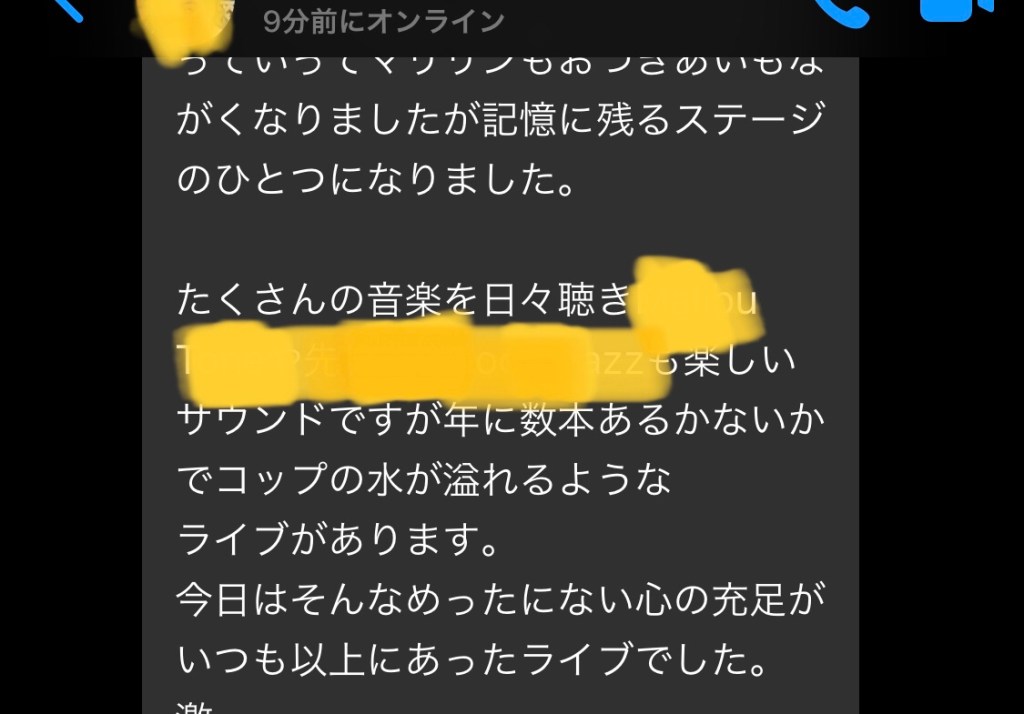Open the contact's profile header
The image size is (1024, 714).
(x=380, y=22)
